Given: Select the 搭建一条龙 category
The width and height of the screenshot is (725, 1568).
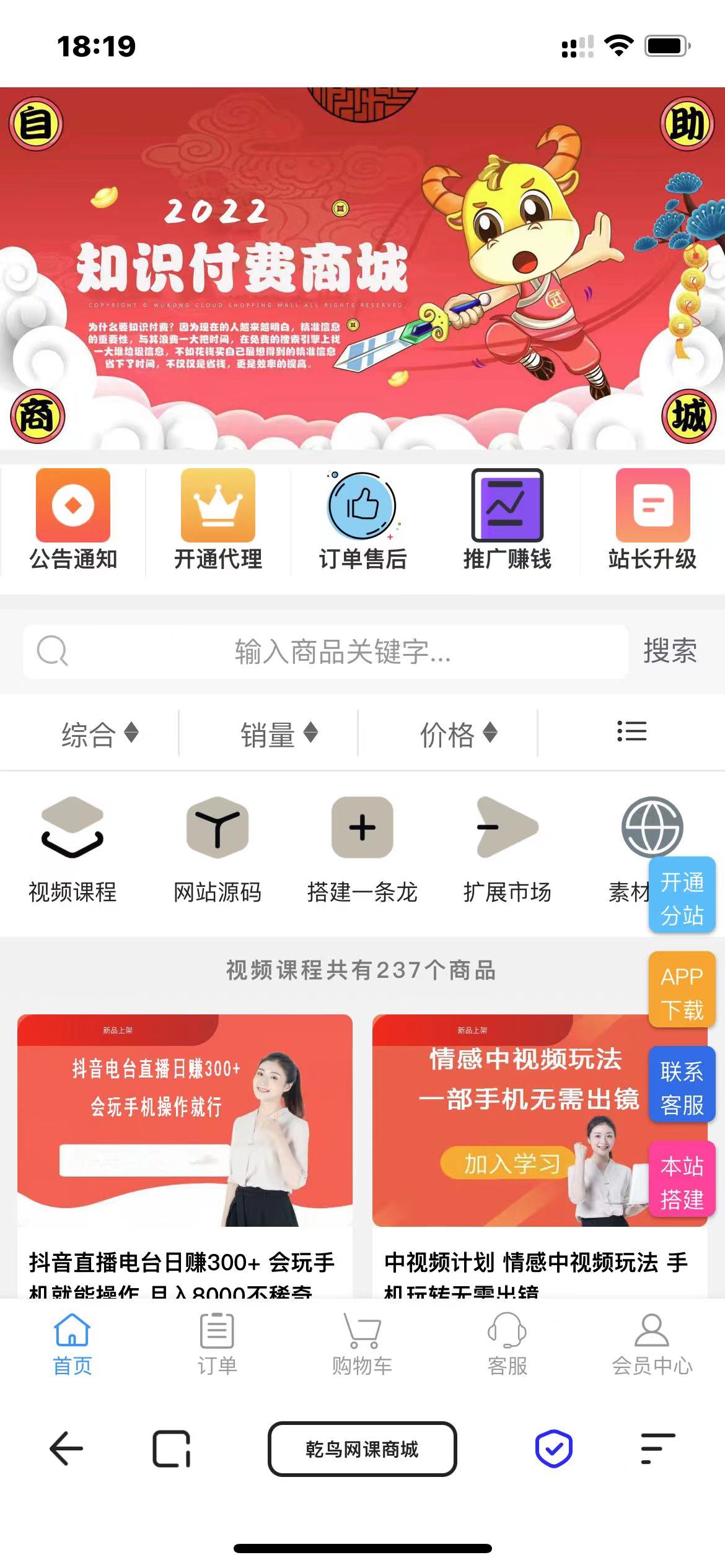Looking at the screenshot, I should point(362,850).
